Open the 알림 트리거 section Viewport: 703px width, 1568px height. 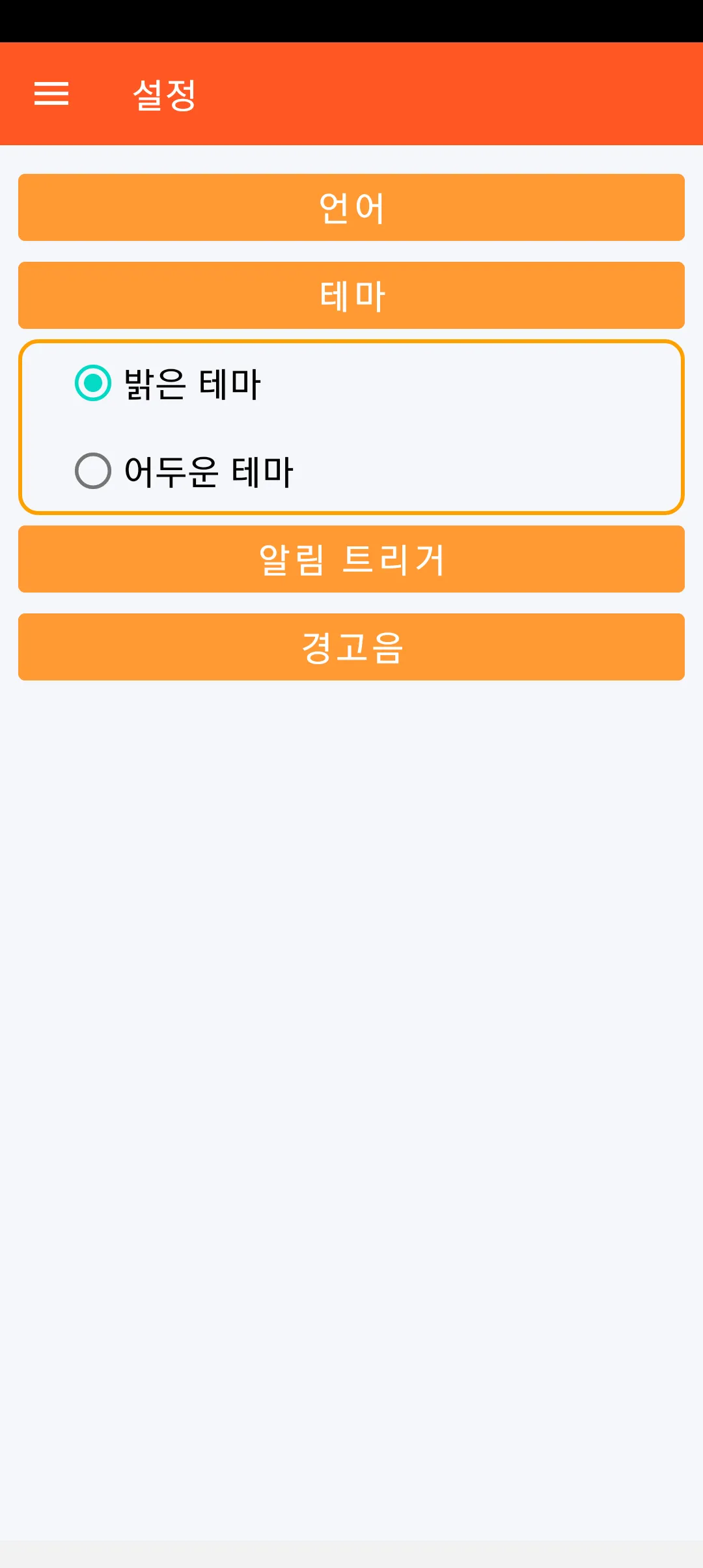pos(351,559)
